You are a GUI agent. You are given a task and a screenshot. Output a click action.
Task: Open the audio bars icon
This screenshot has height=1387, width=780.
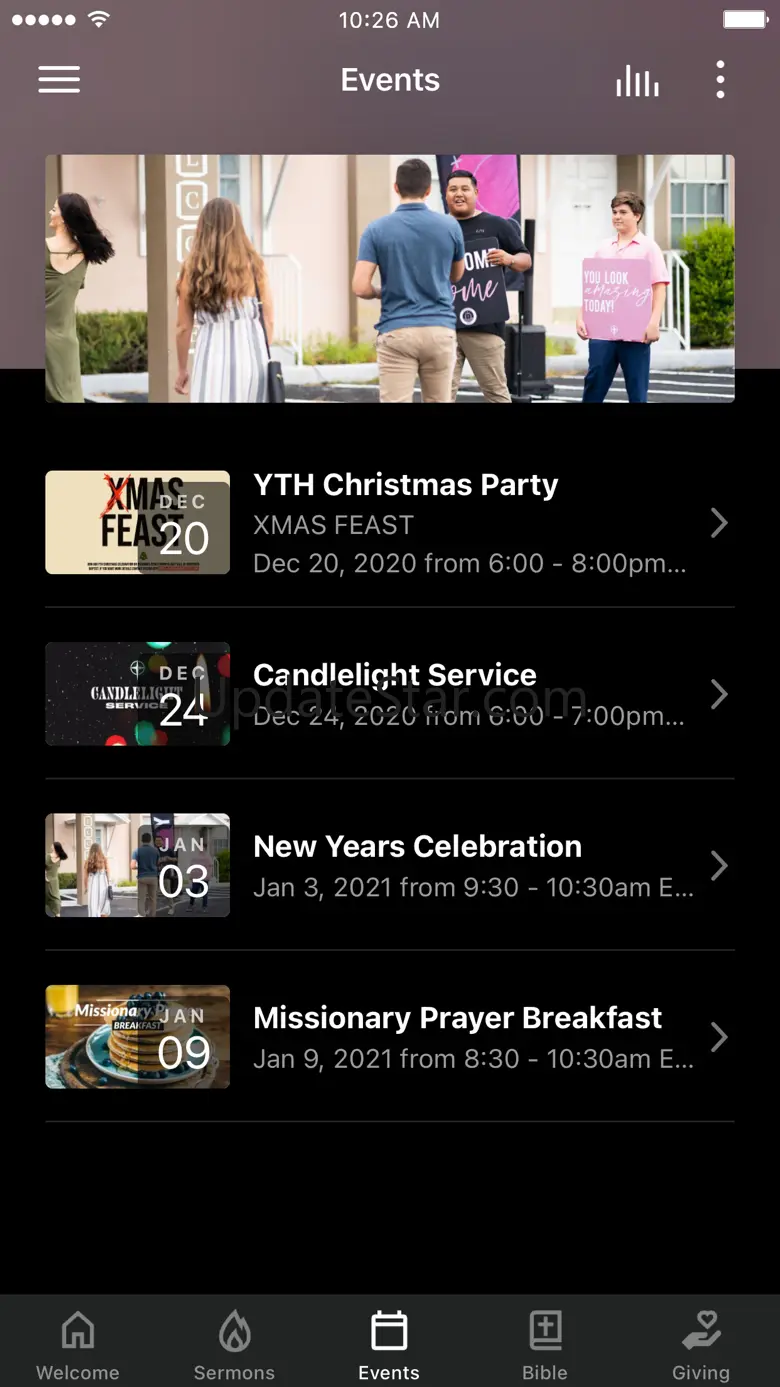[x=637, y=81]
